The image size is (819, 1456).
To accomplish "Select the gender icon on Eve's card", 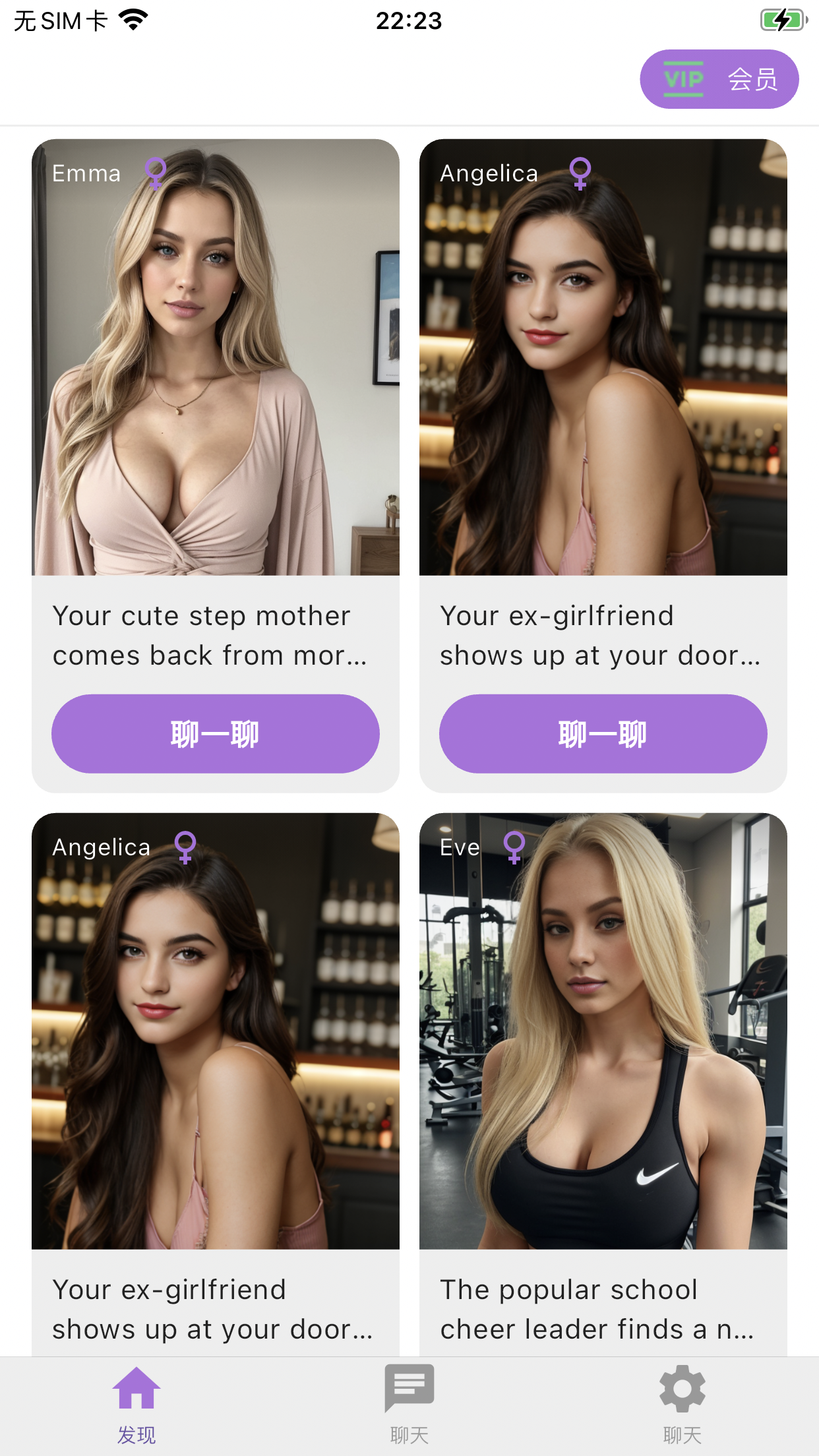I will (x=514, y=848).
